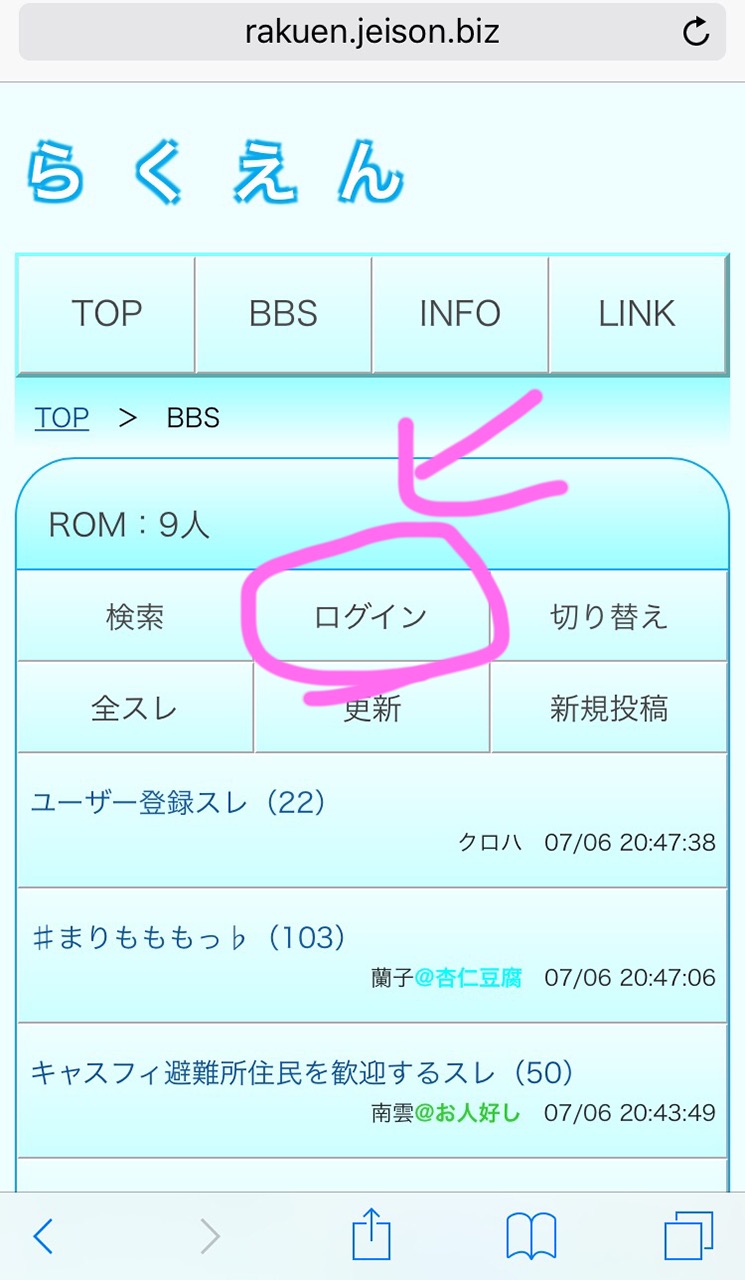Open the ♯まりもももっ♭ thread
745x1280 pixels.
190,938
